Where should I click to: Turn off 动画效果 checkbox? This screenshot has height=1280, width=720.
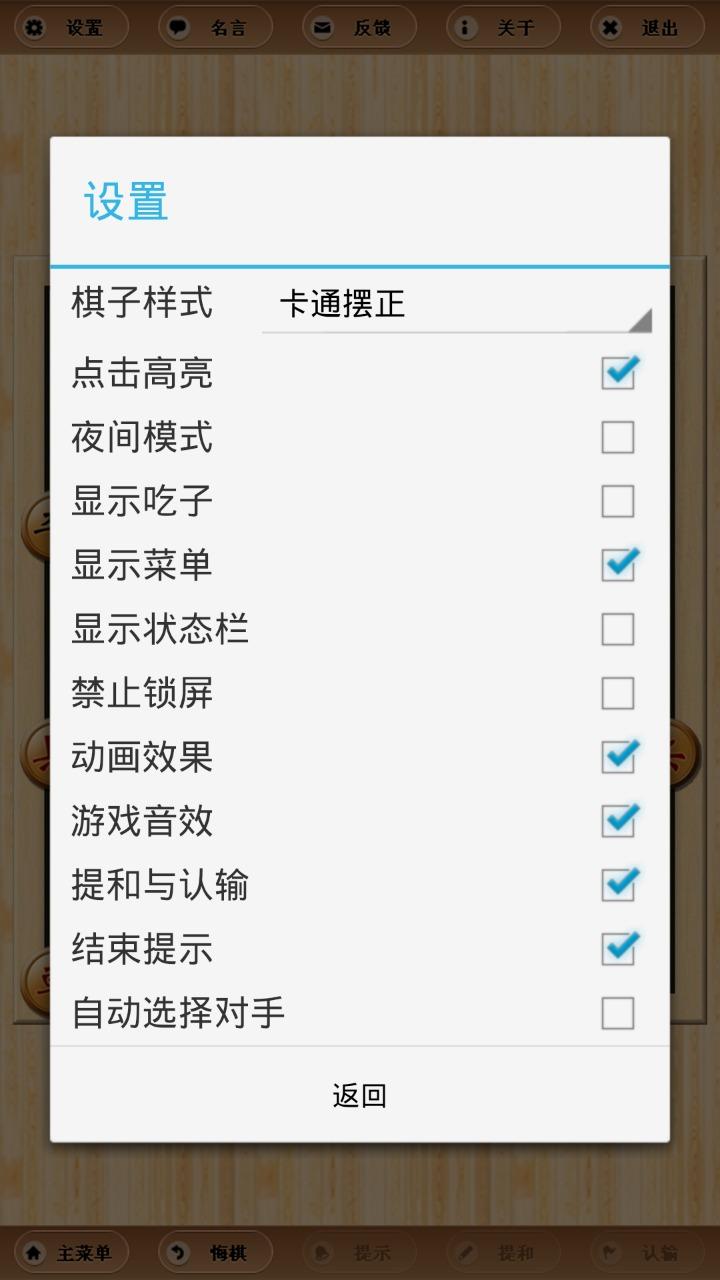618,757
